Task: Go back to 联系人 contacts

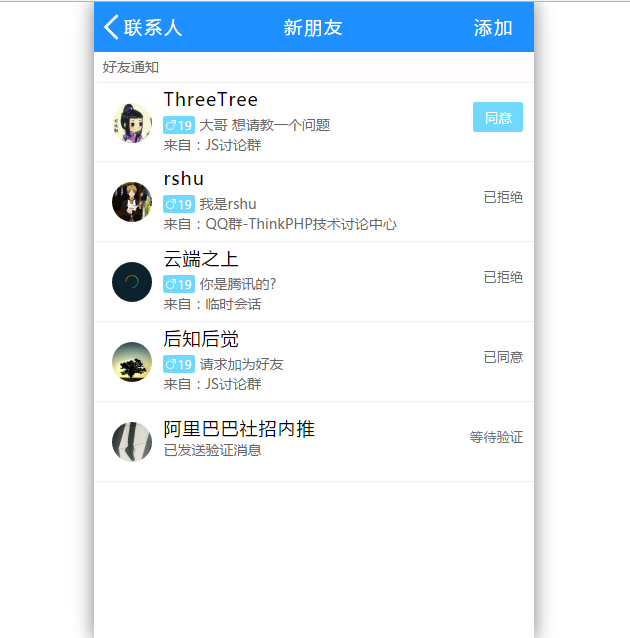Action: (x=143, y=27)
